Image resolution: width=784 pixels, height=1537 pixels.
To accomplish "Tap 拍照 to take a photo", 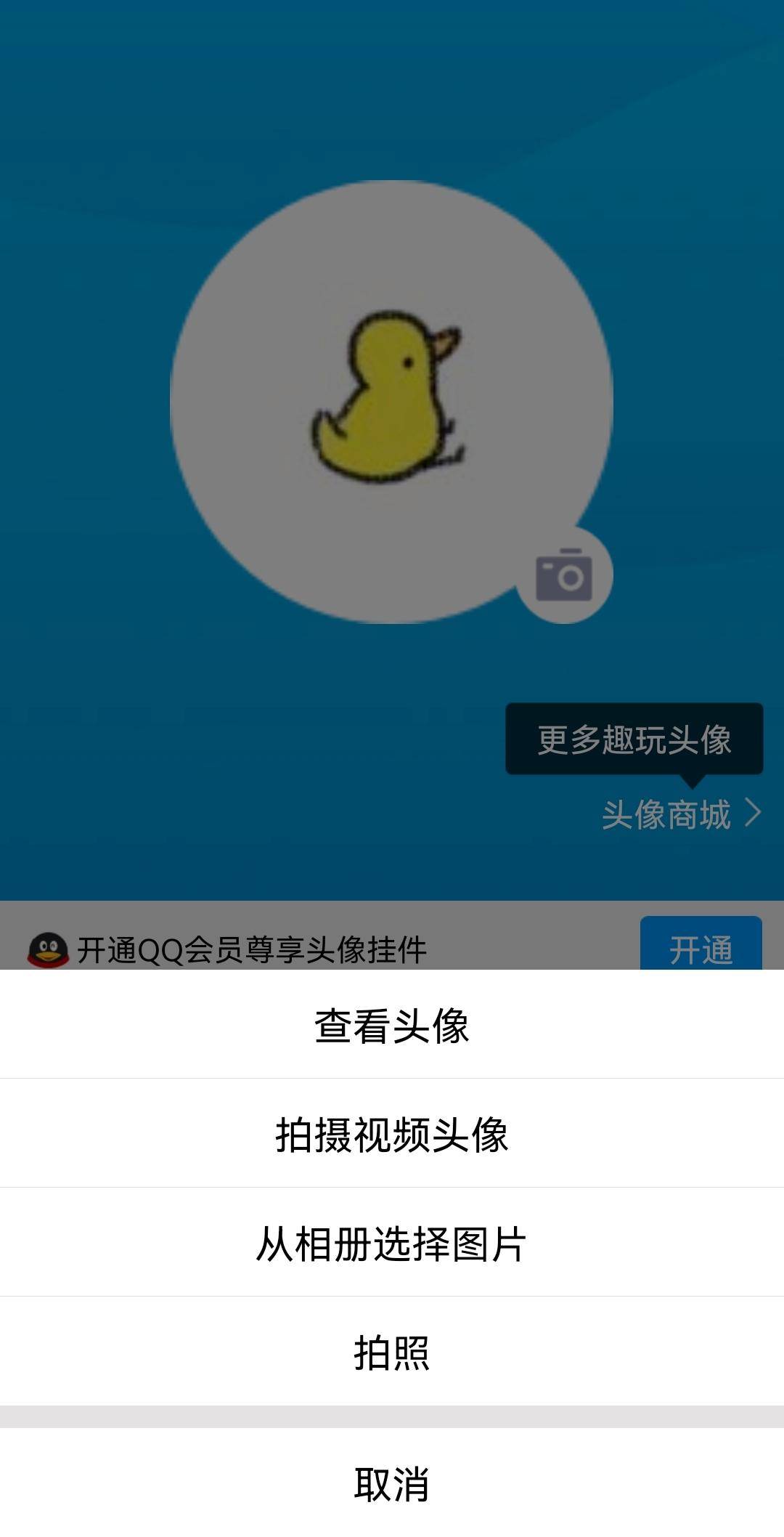I will pos(392,1352).
